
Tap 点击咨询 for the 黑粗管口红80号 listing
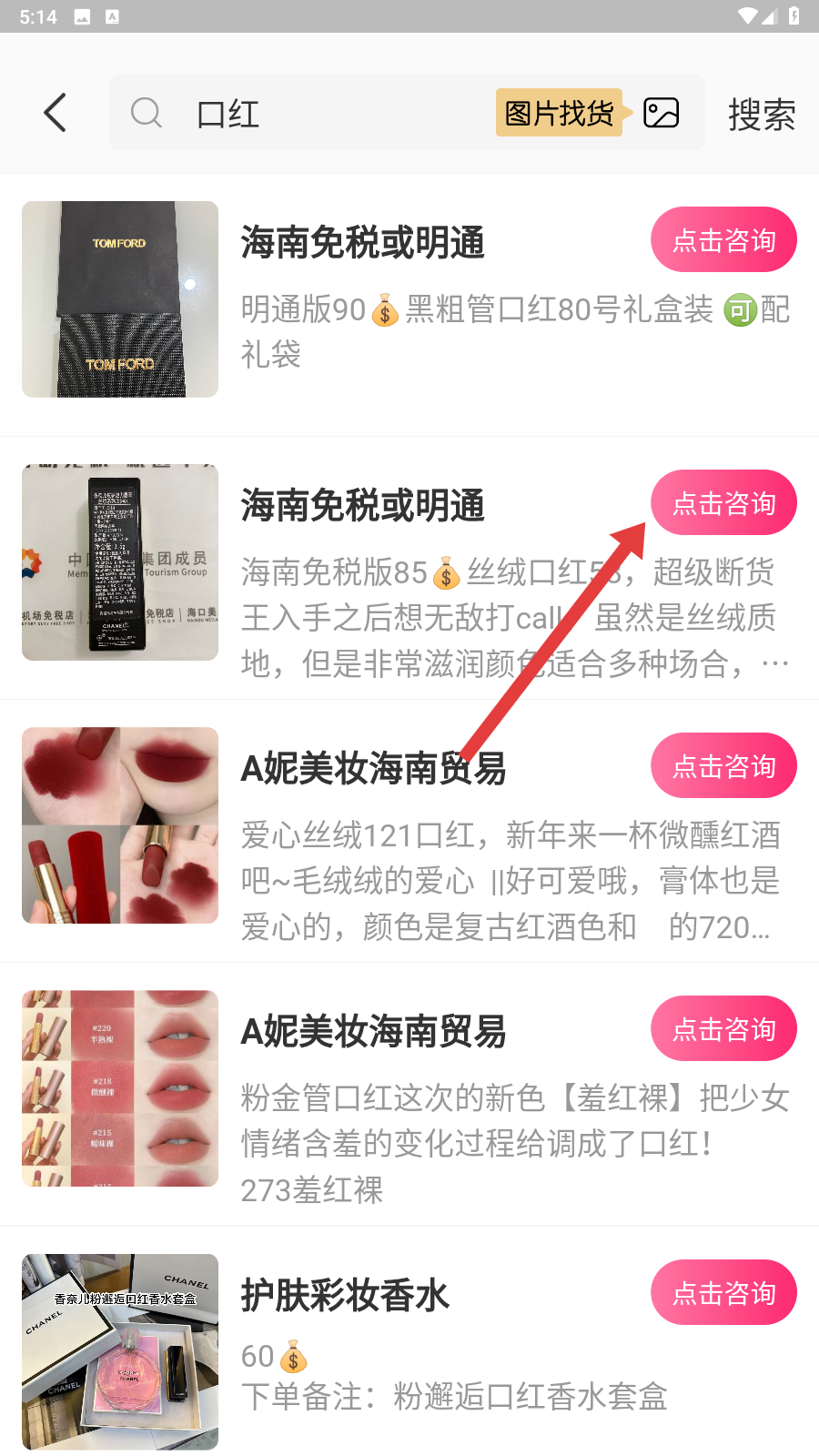pos(723,240)
